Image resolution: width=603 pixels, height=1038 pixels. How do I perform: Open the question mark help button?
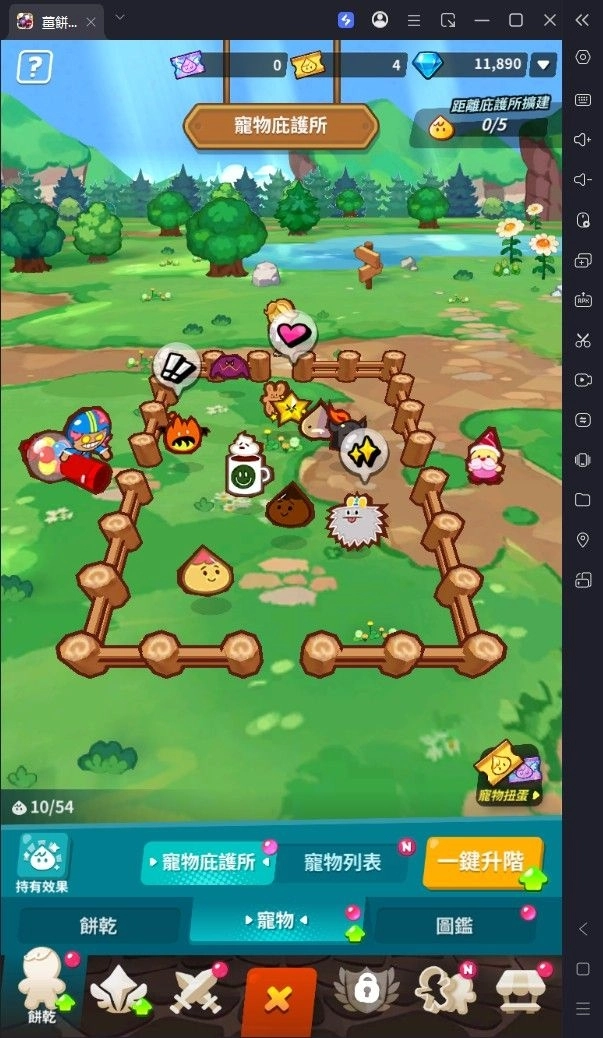pos(34,67)
